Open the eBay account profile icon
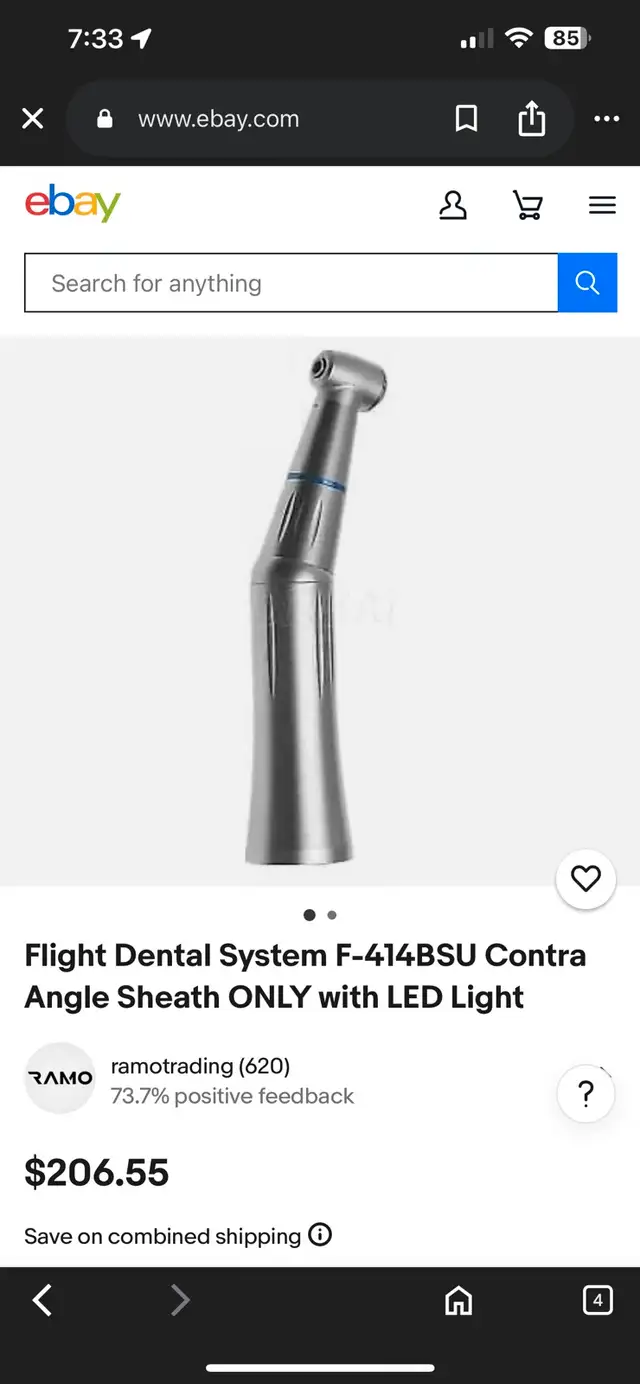 pyautogui.click(x=453, y=205)
